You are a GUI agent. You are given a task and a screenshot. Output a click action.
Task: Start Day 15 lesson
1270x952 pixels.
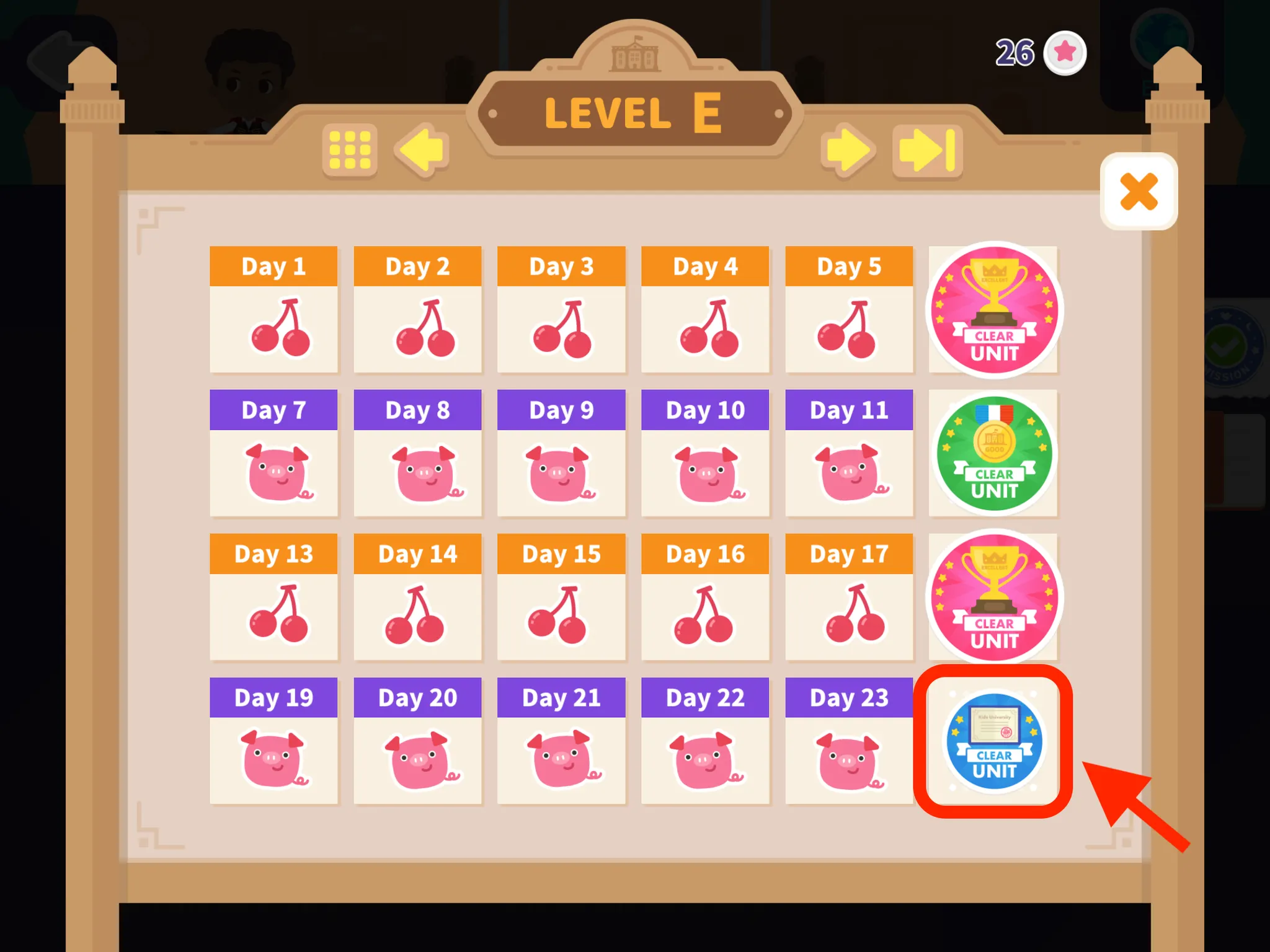pyautogui.click(x=561, y=597)
